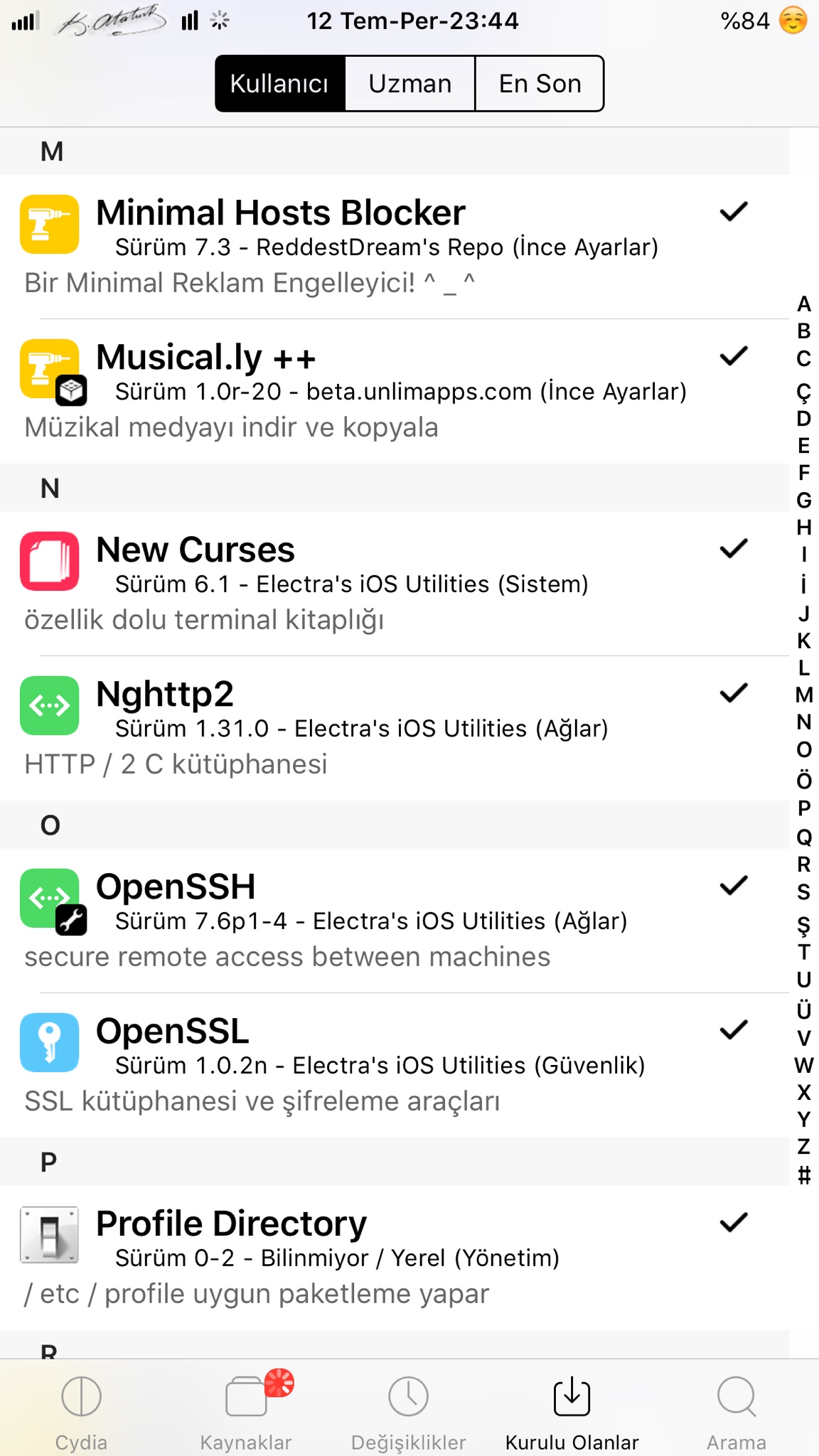Switch to the Değişiklikler tab
The height and width of the screenshot is (1456, 819).
pyautogui.click(x=409, y=1410)
